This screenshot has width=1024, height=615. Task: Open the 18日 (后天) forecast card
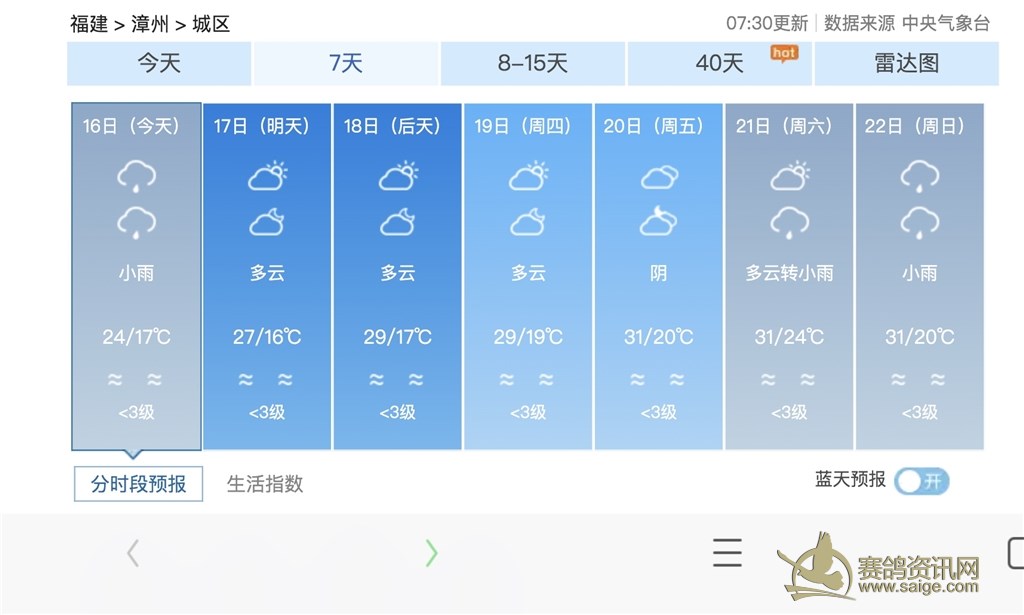397,276
